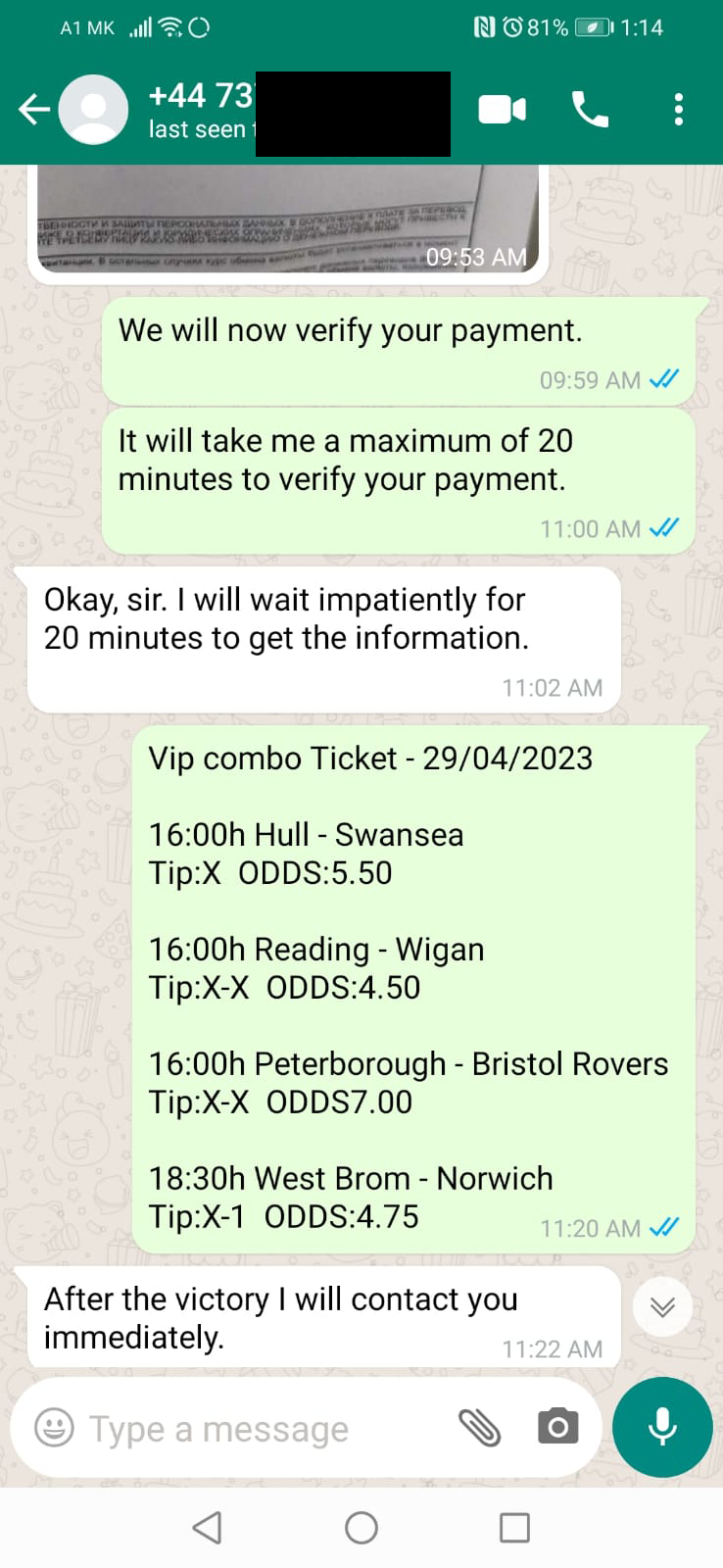Screen dimensions: 723x1568
Task: Go back to the chat list
Action: tap(35, 110)
